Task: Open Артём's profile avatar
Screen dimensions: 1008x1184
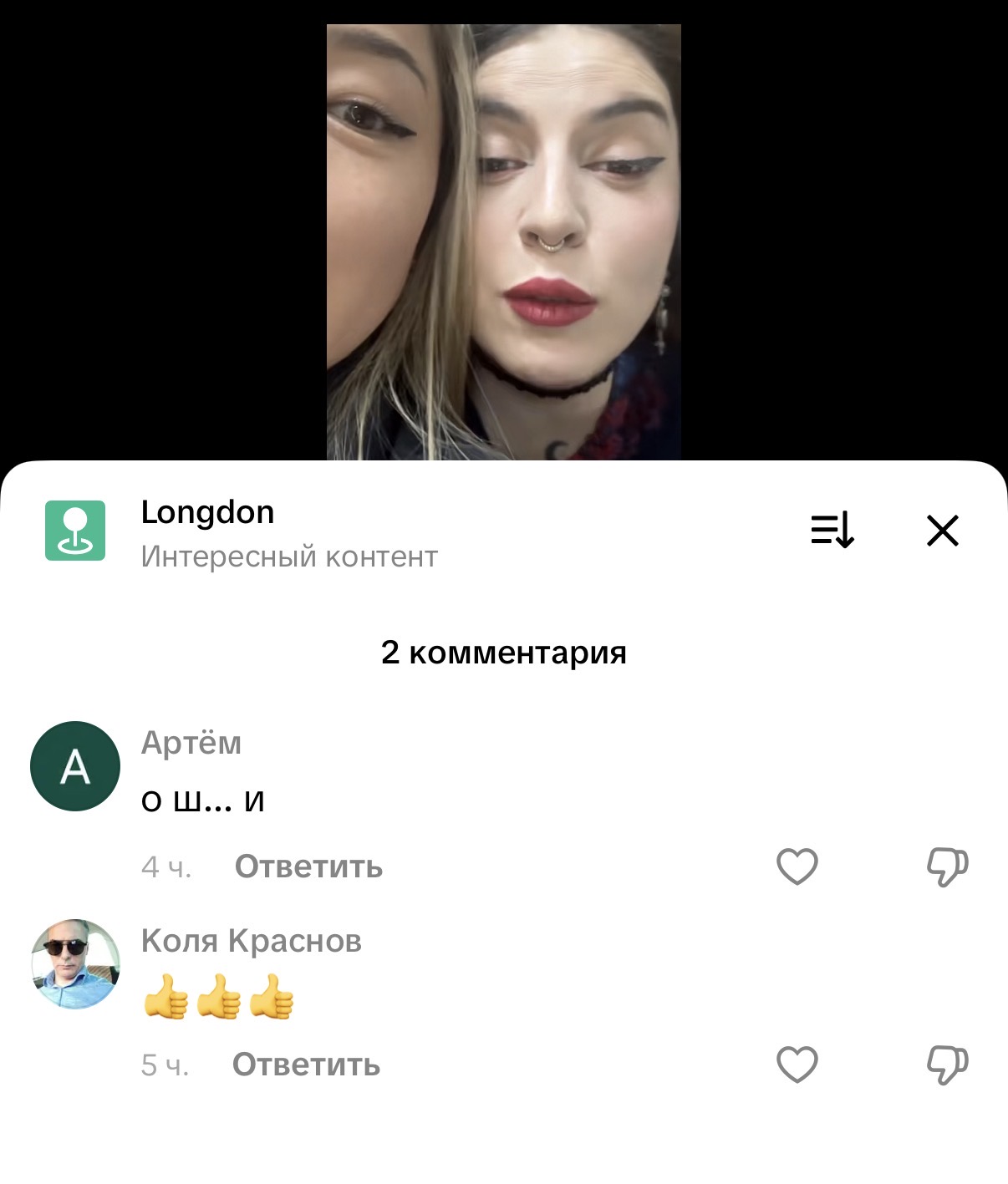Action: click(75, 766)
